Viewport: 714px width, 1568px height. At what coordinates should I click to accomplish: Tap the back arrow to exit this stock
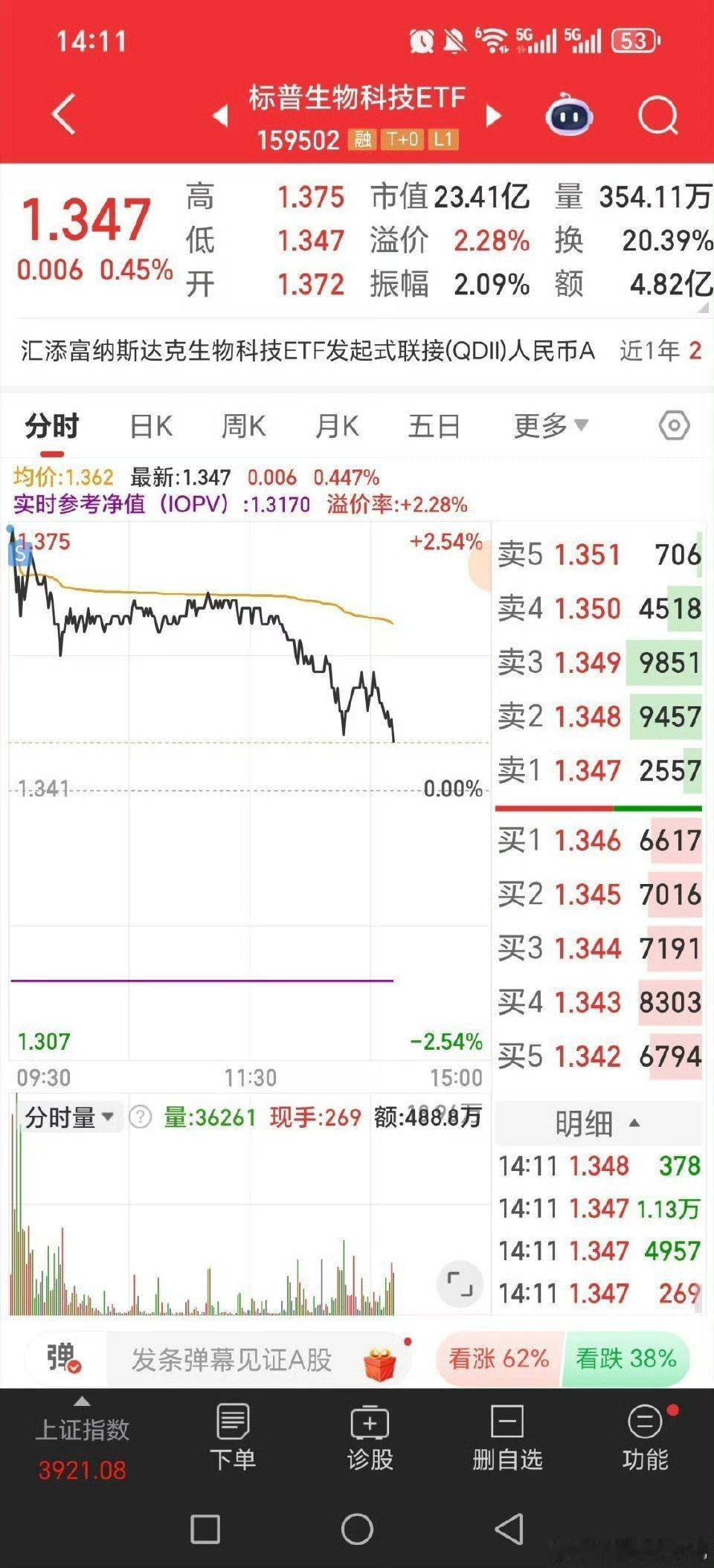62,114
